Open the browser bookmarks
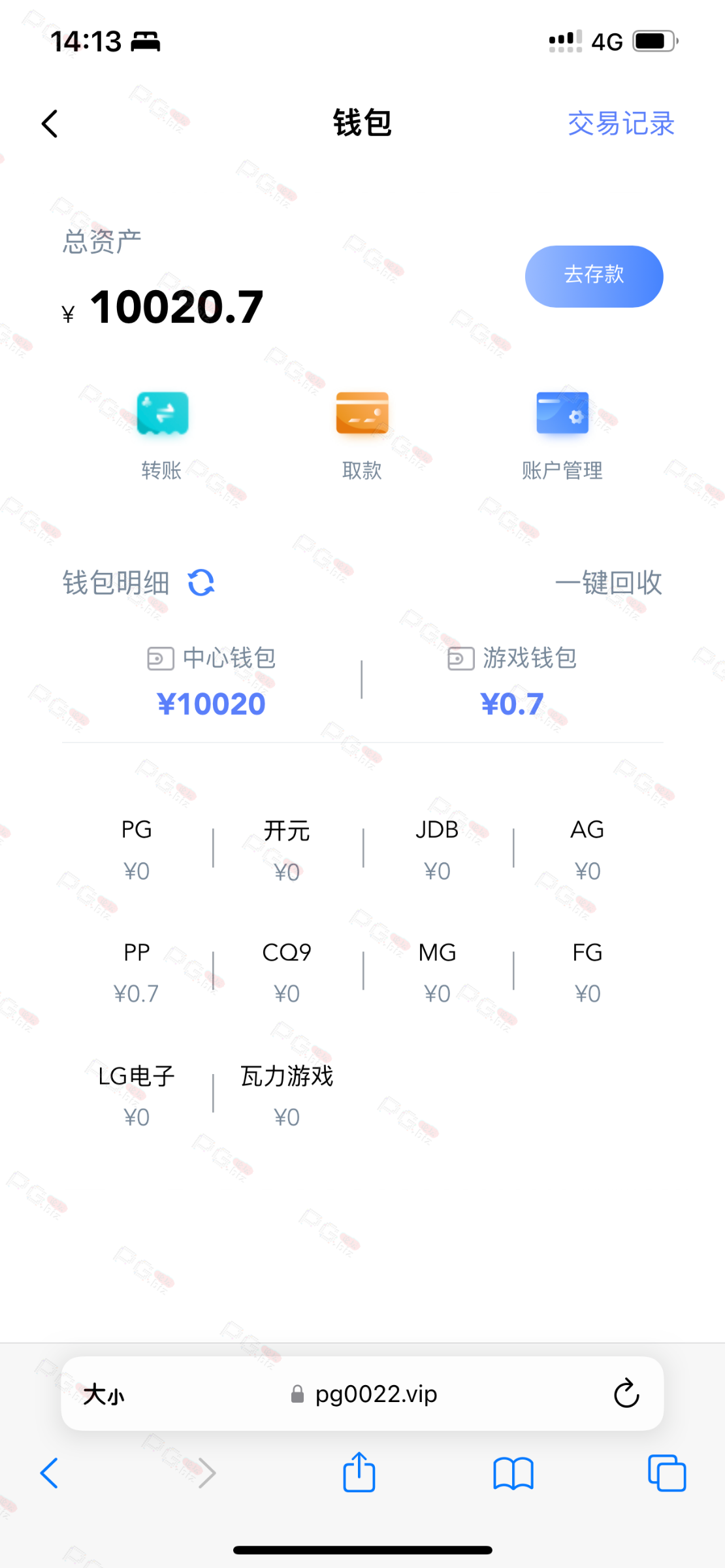725x1568 pixels. tap(513, 1473)
